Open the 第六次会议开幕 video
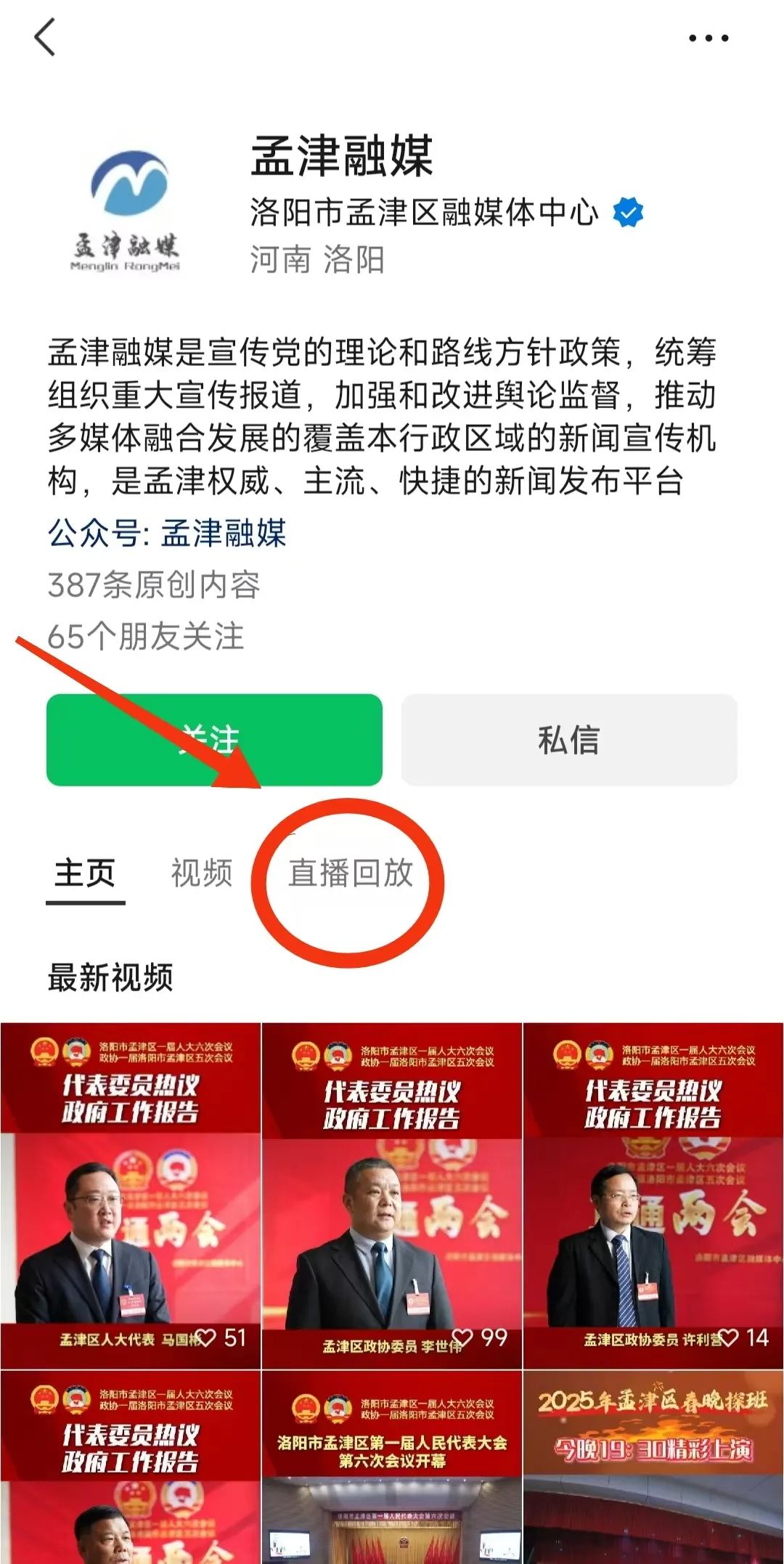 392,1467
